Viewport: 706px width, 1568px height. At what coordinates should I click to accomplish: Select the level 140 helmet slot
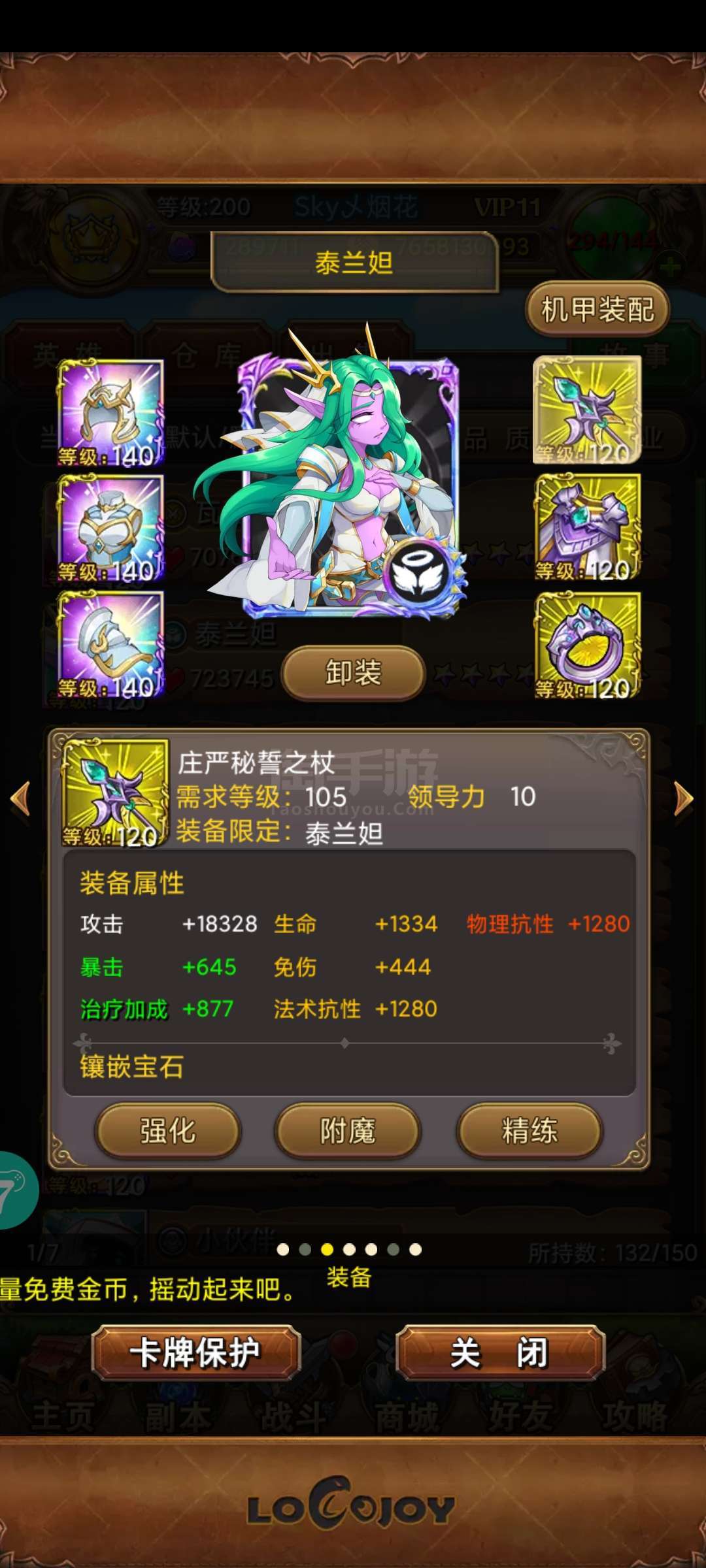110,413
